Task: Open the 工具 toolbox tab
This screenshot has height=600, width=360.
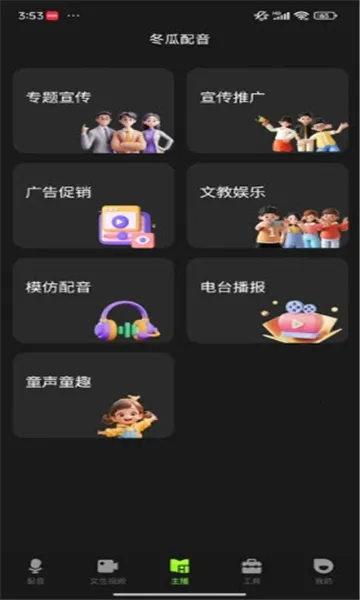Action: tap(252, 572)
